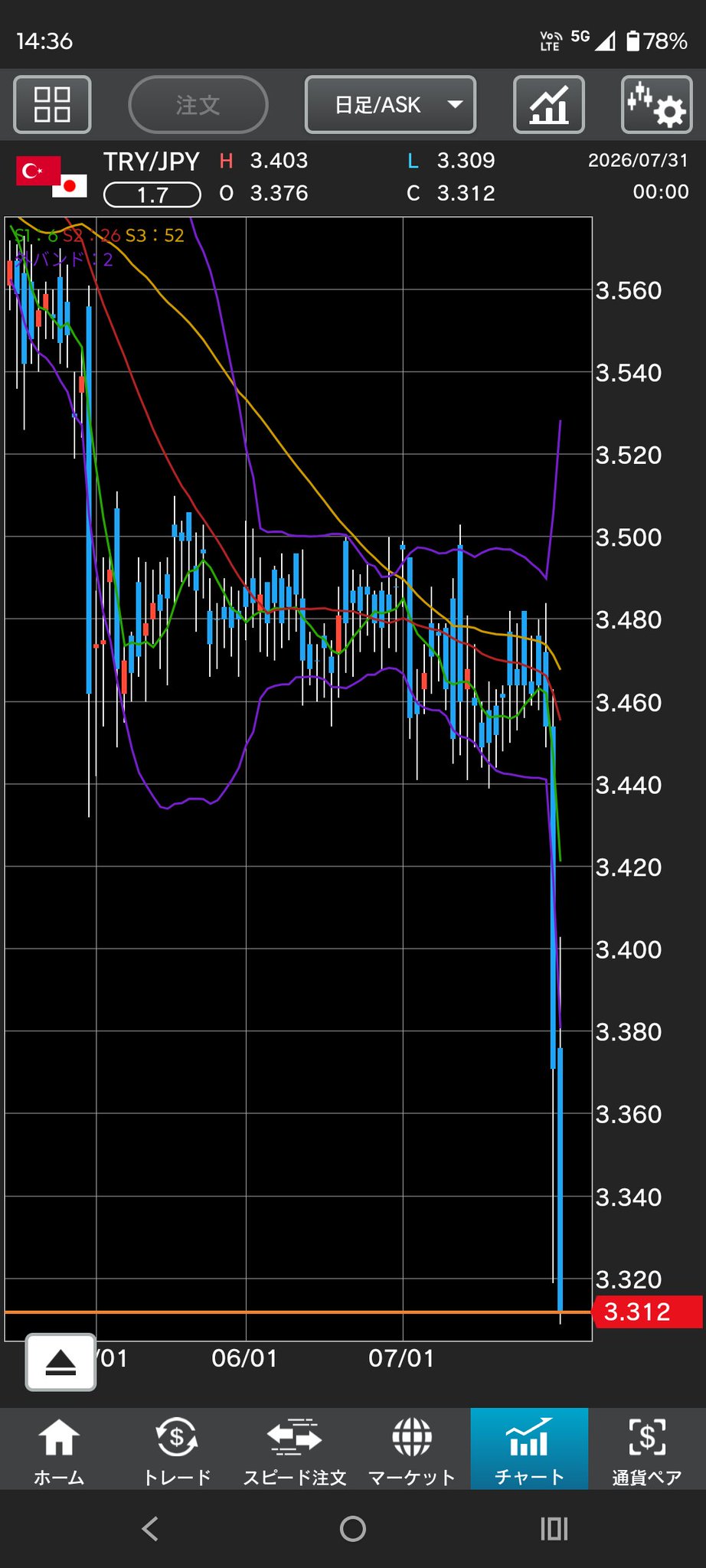This screenshot has width=706, height=1568.
Task: Open the chart layout grid button
Action: 52,105
